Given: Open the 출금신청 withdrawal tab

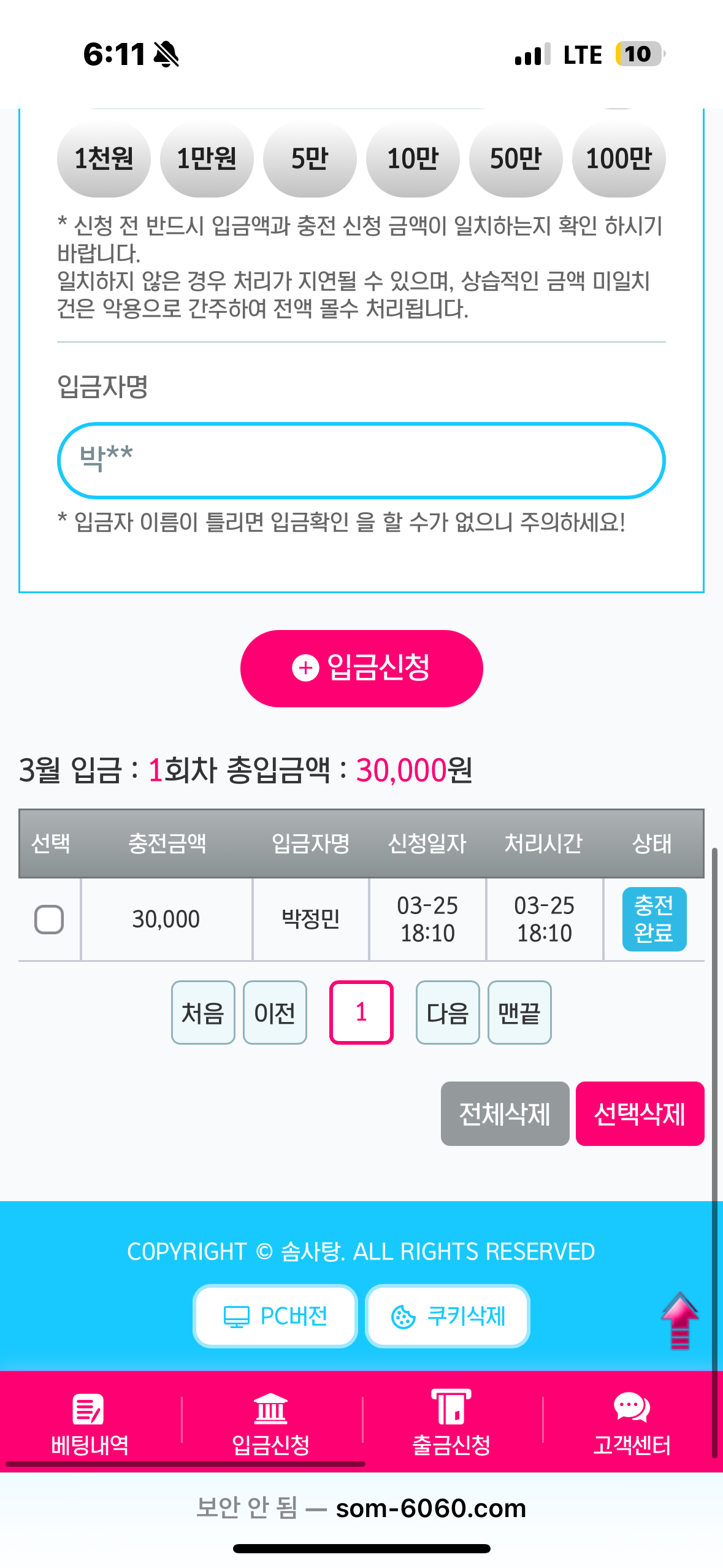Looking at the screenshot, I should (x=452, y=1422).
